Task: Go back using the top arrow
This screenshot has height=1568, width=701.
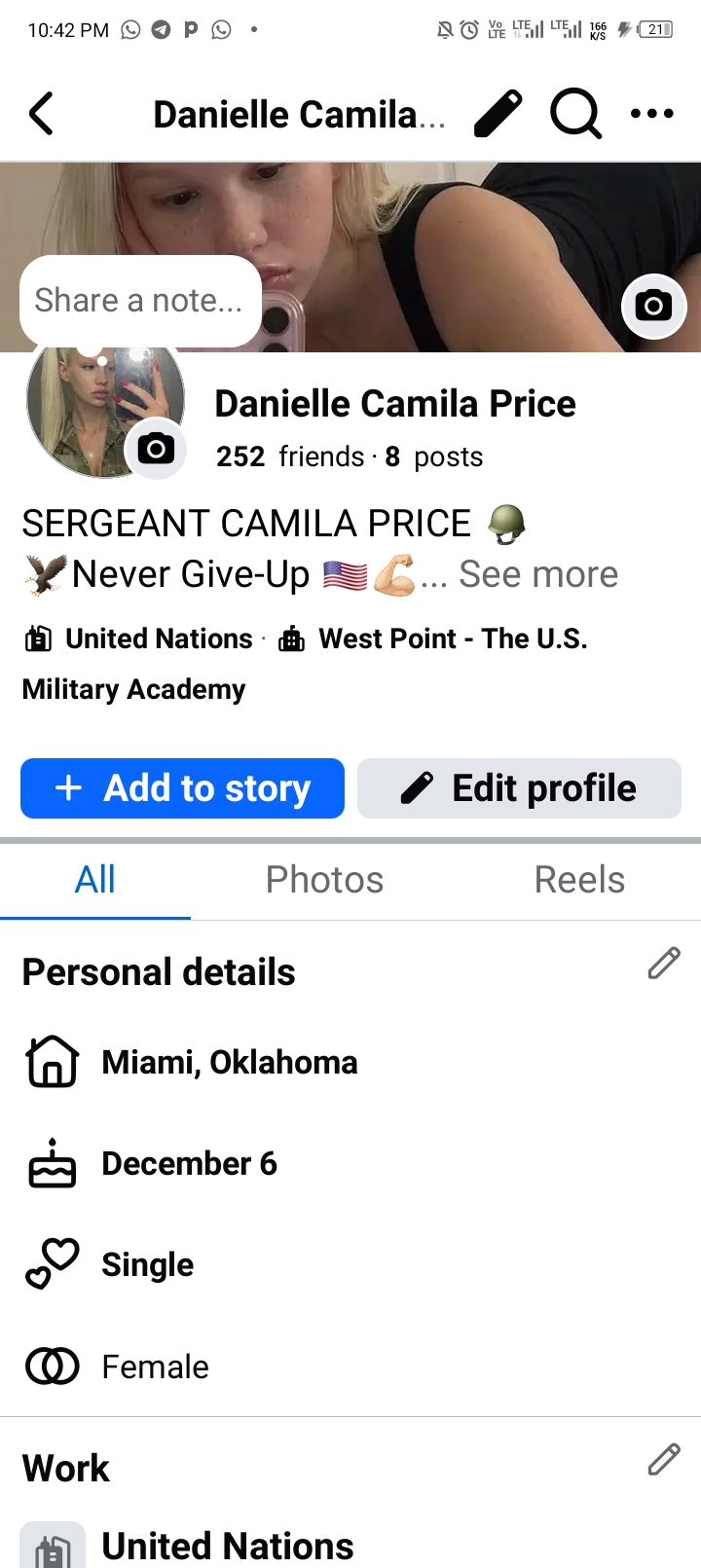Action: click(x=42, y=114)
